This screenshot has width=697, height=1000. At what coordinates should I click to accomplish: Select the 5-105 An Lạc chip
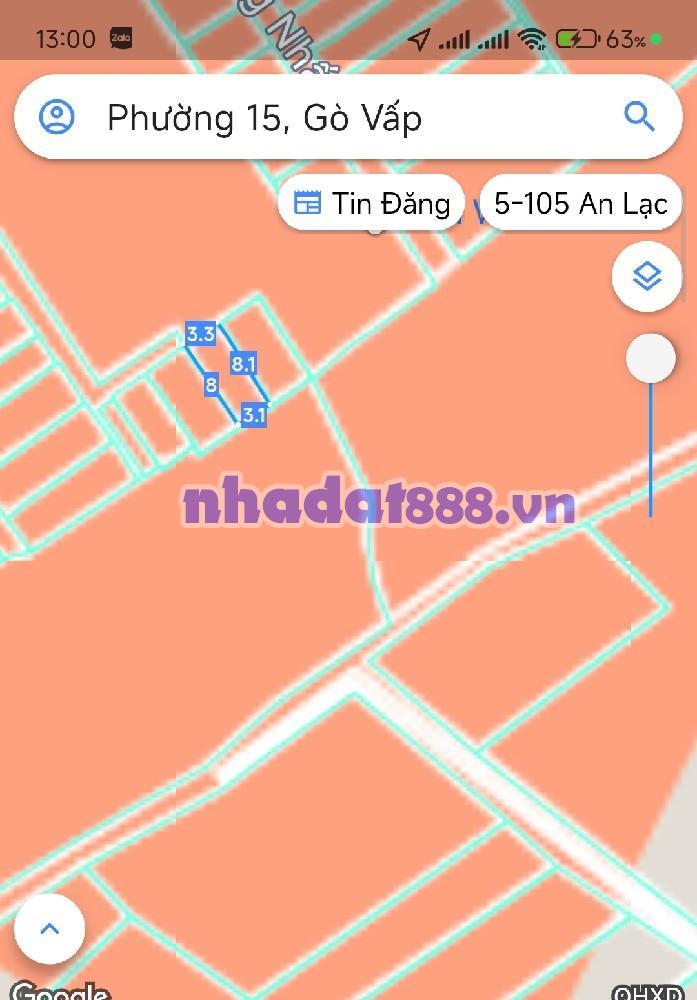[581, 204]
